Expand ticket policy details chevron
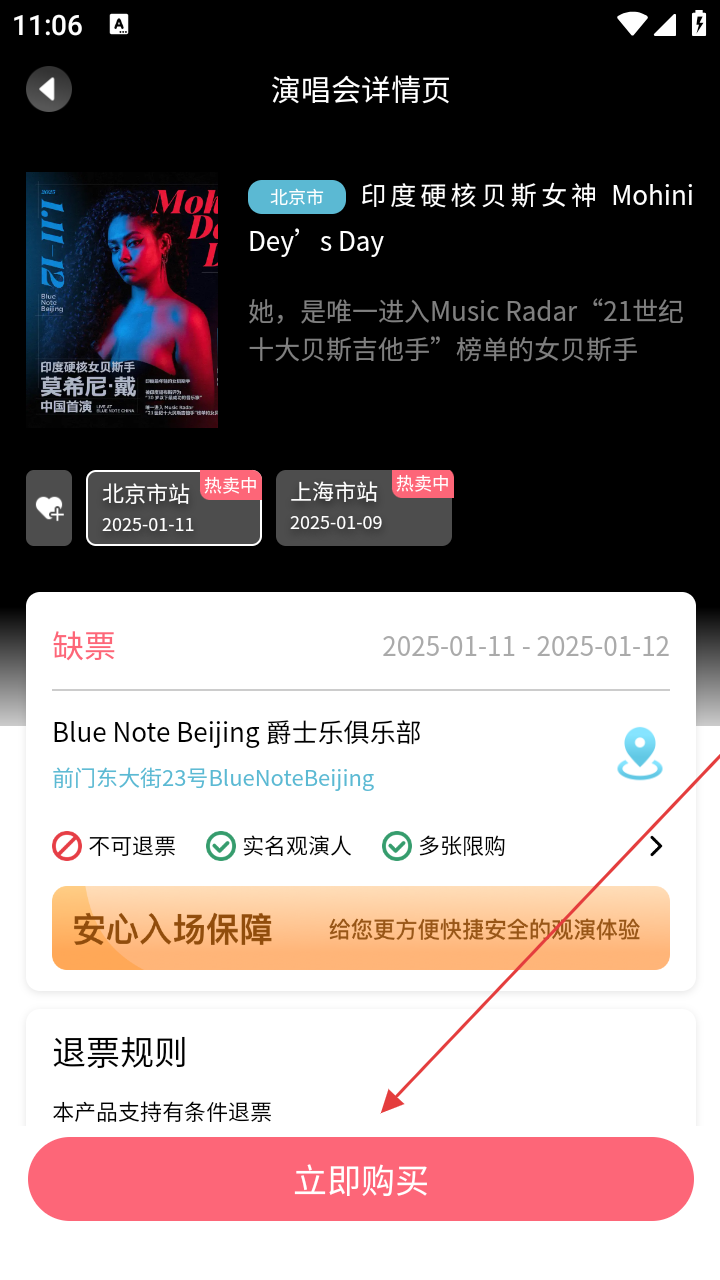Viewport: 720px width, 1280px height. click(656, 846)
